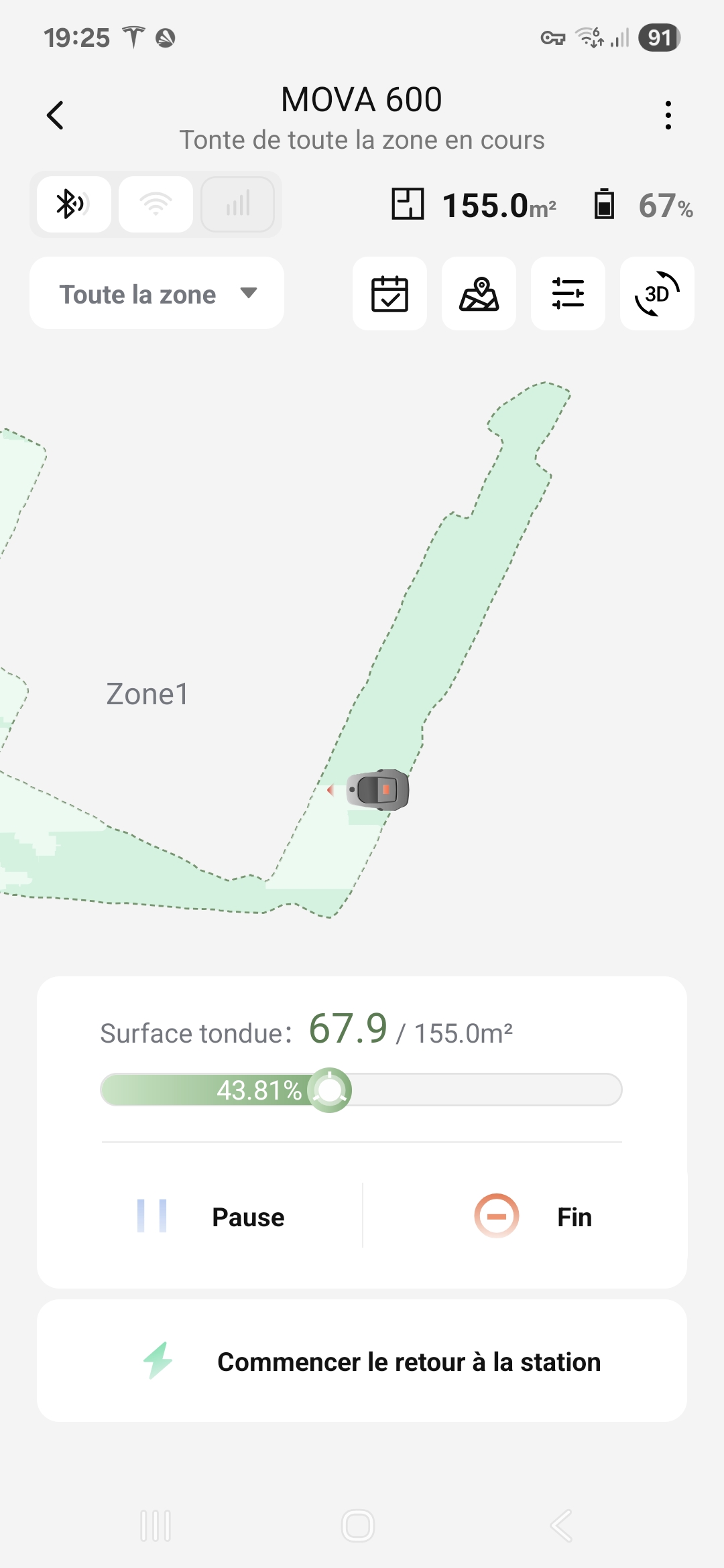The width and height of the screenshot is (724, 1568).
Task: Tap the Bluetooth connection status button
Action: pos(74,204)
